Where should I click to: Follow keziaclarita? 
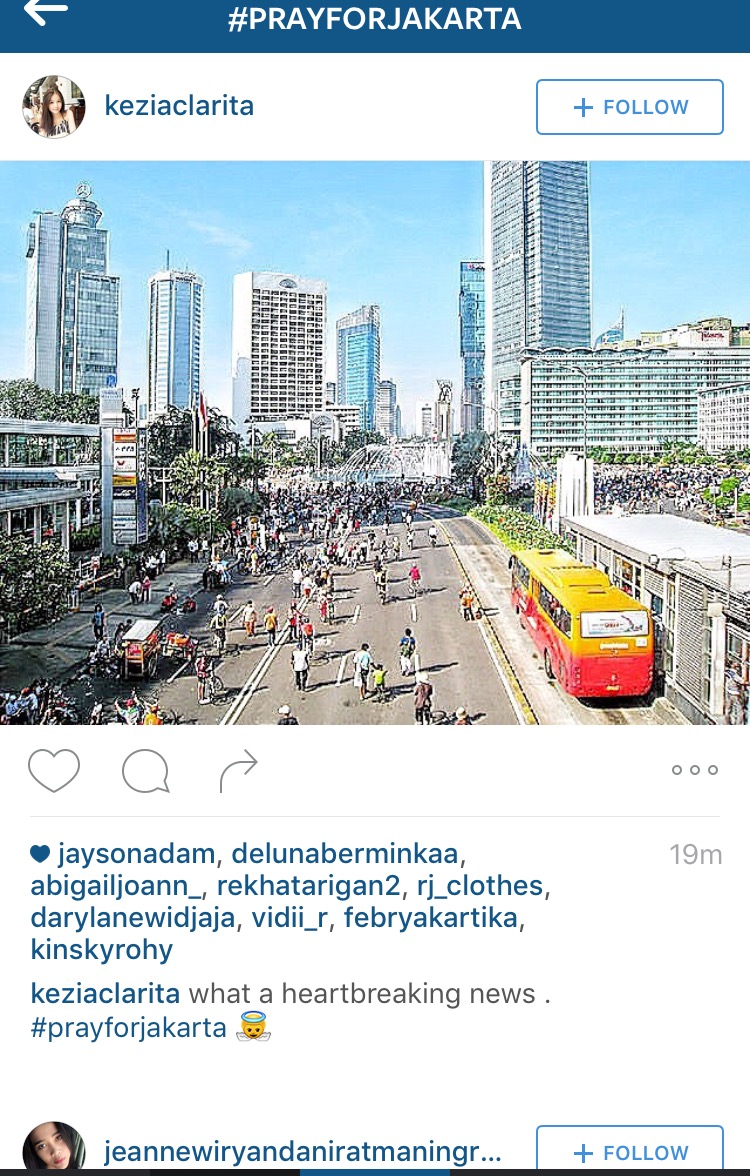(629, 107)
